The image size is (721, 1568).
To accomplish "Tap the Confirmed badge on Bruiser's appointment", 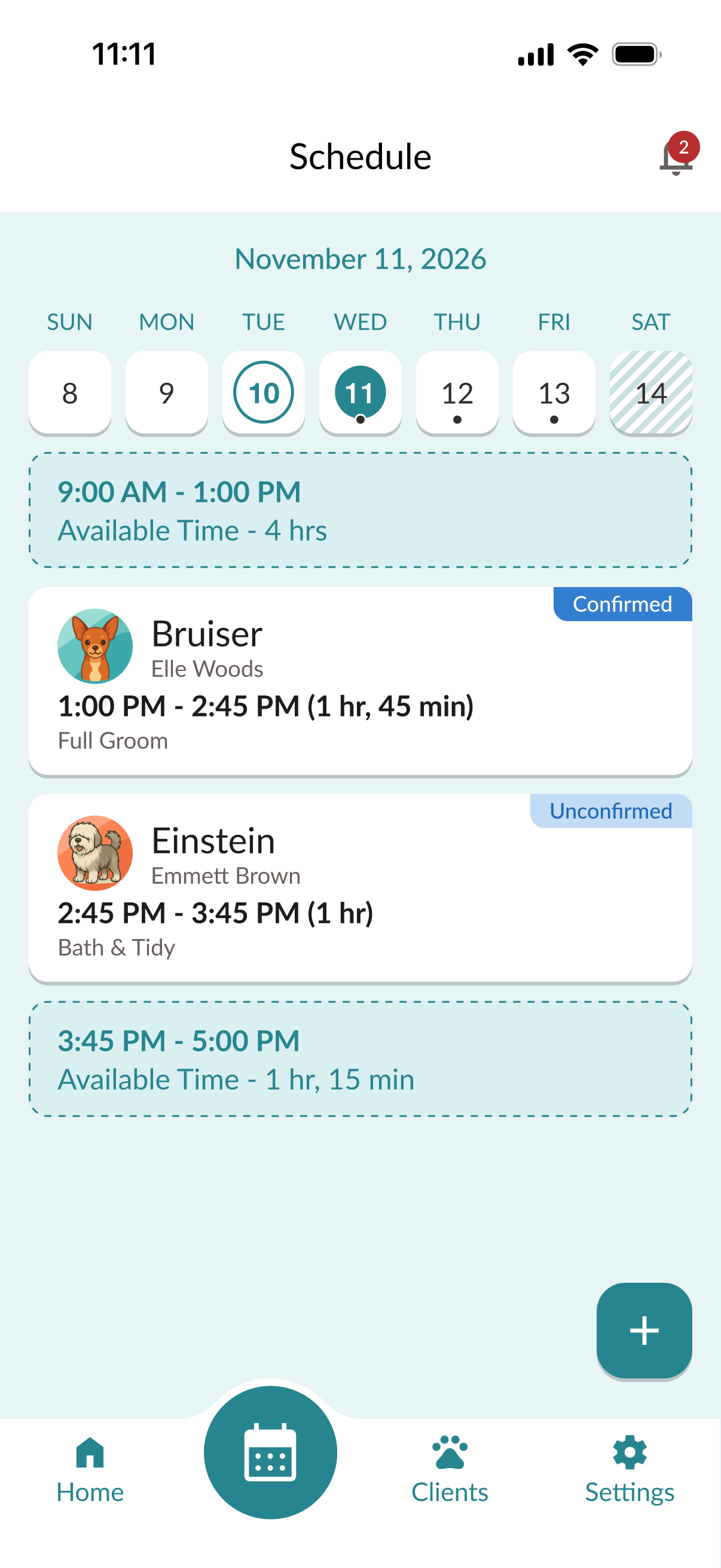I will tap(622, 604).
